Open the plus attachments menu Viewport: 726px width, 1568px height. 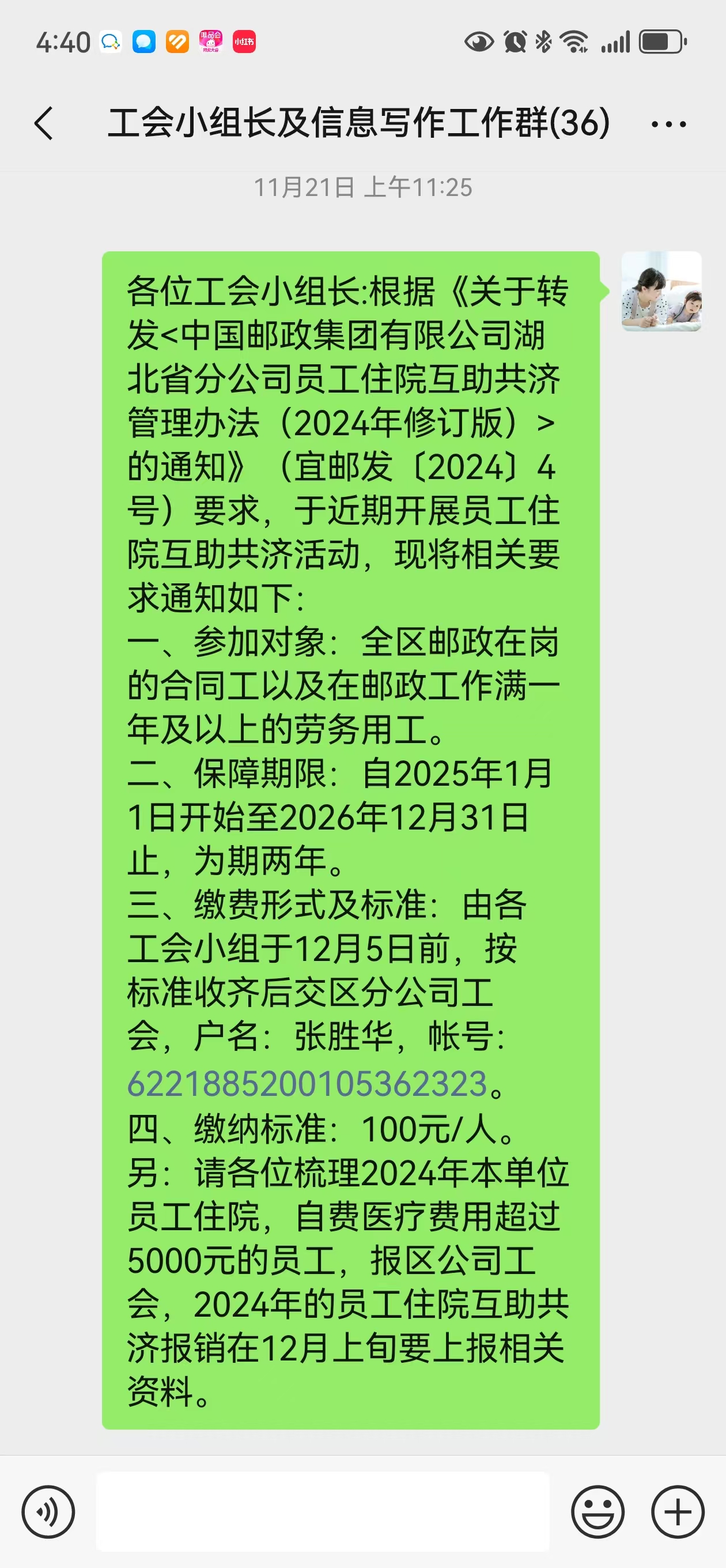(x=678, y=1512)
